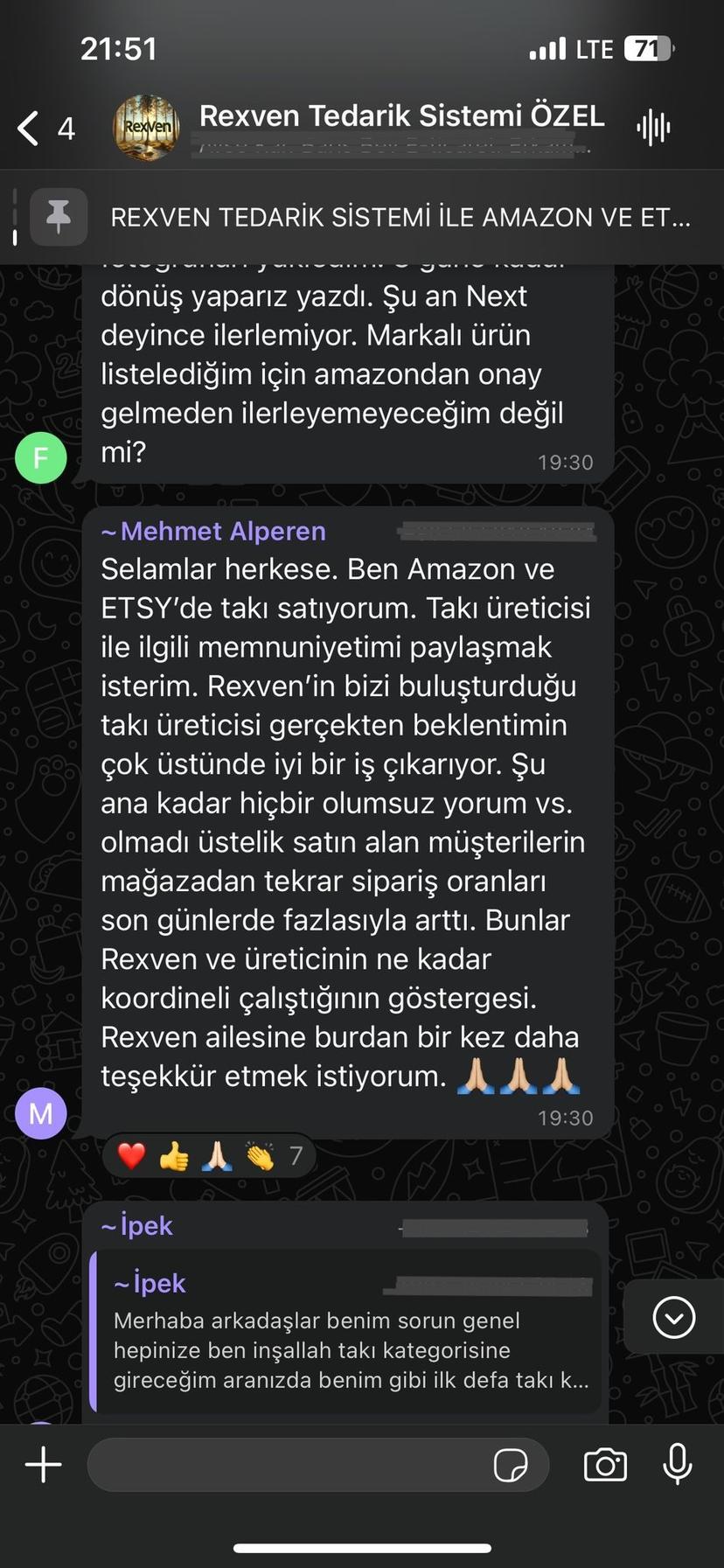Focus the message text field
This screenshot has height=1568, width=724.
[289, 1465]
